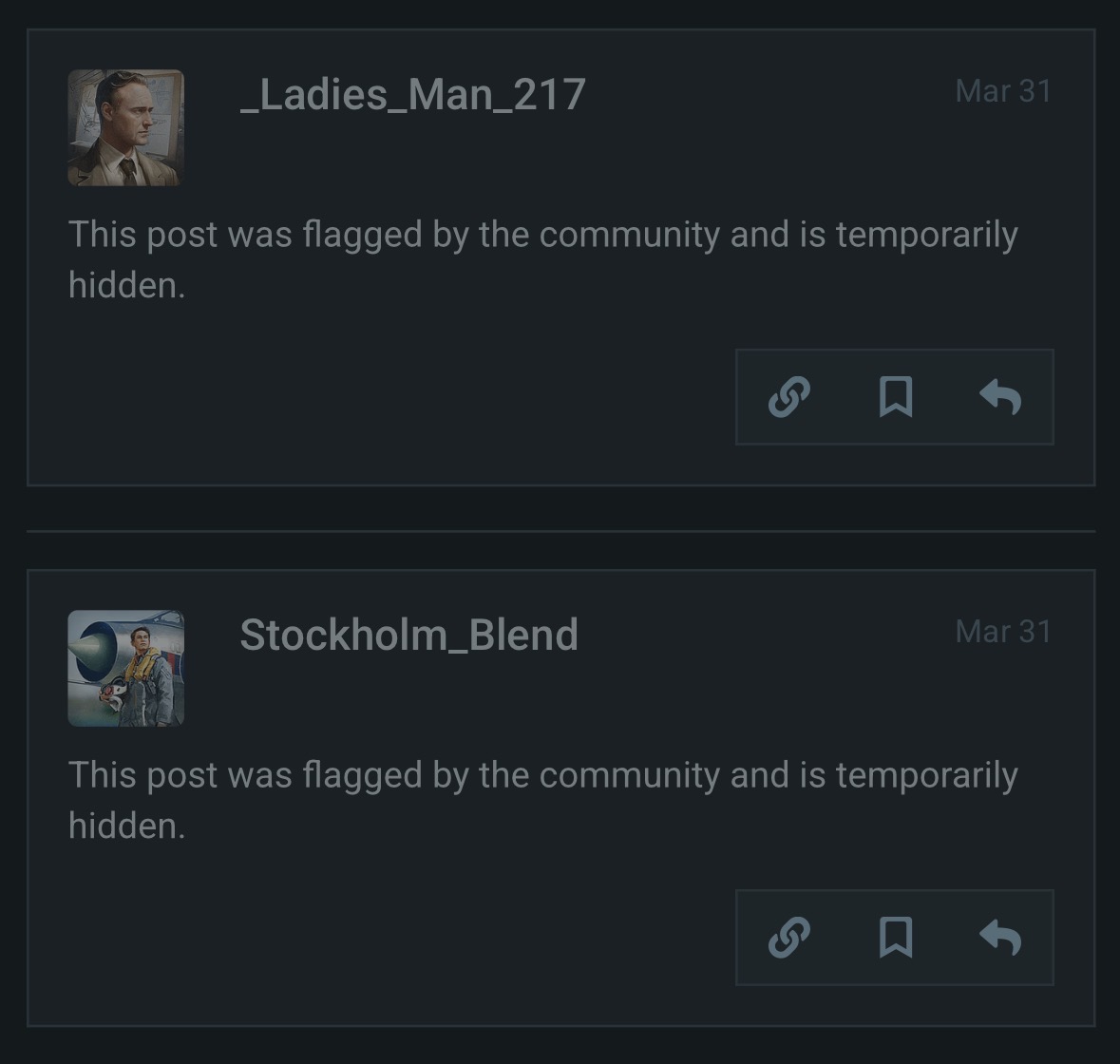
Task: Open Stockholm_Blend's profile avatar
Action: click(x=125, y=668)
